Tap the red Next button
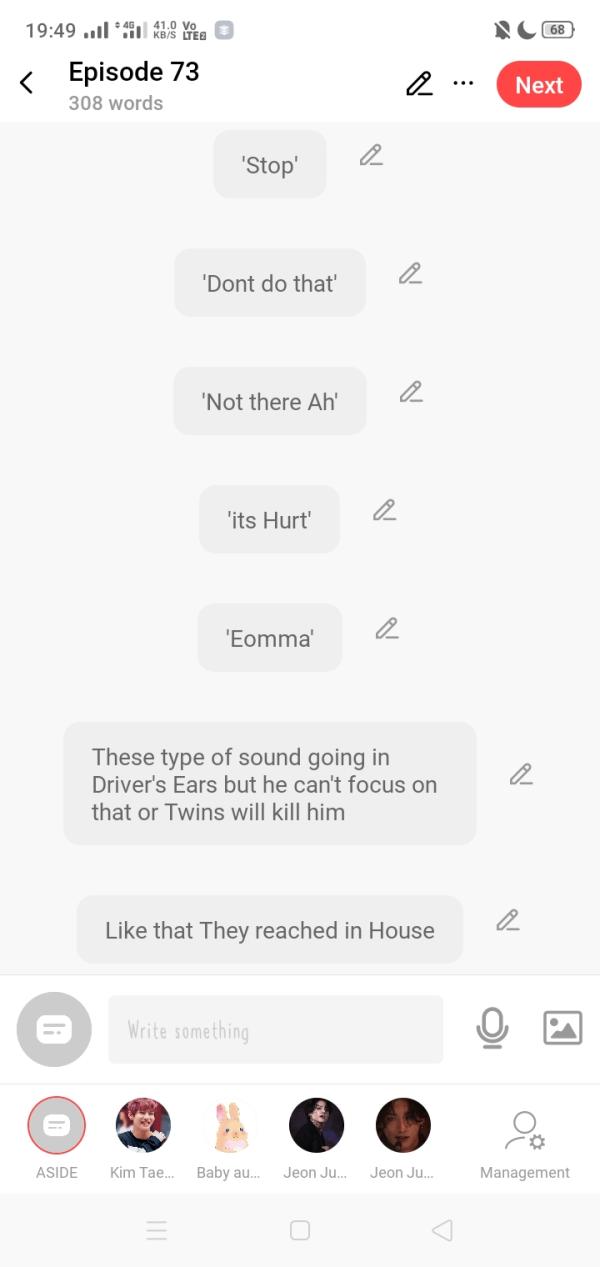This screenshot has width=600, height=1267. [x=538, y=85]
